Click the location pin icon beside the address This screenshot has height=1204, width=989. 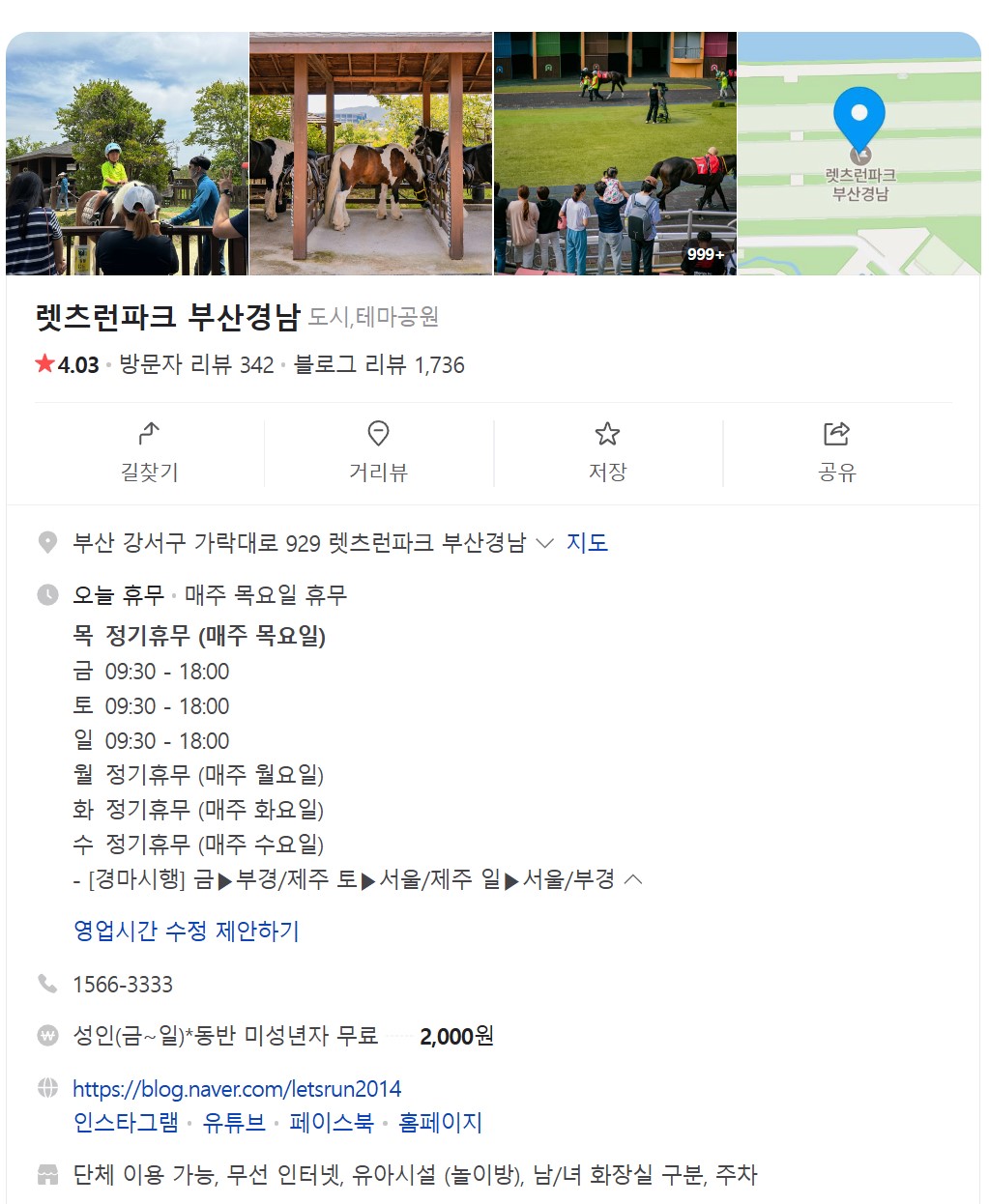click(46, 542)
